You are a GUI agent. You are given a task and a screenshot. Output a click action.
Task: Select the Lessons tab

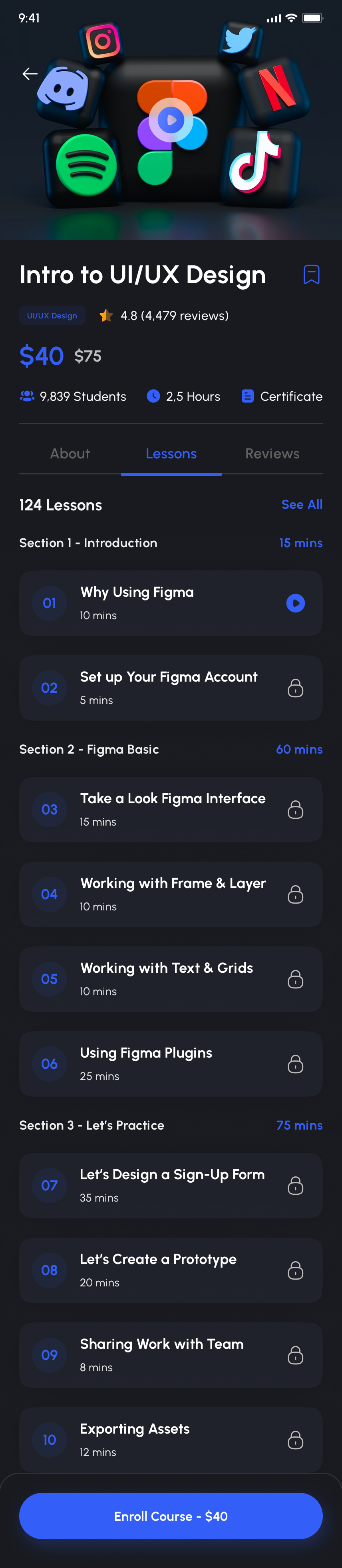[171, 454]
